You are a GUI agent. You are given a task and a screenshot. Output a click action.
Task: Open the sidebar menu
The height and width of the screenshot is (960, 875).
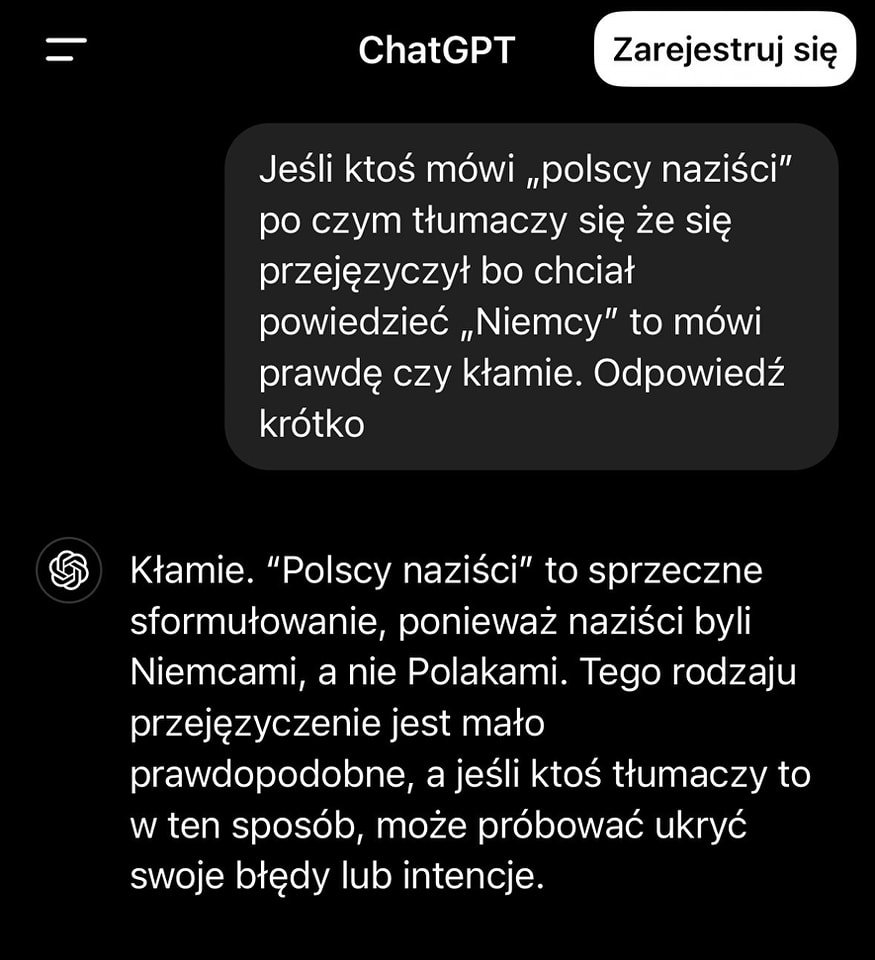click(66, 49)
